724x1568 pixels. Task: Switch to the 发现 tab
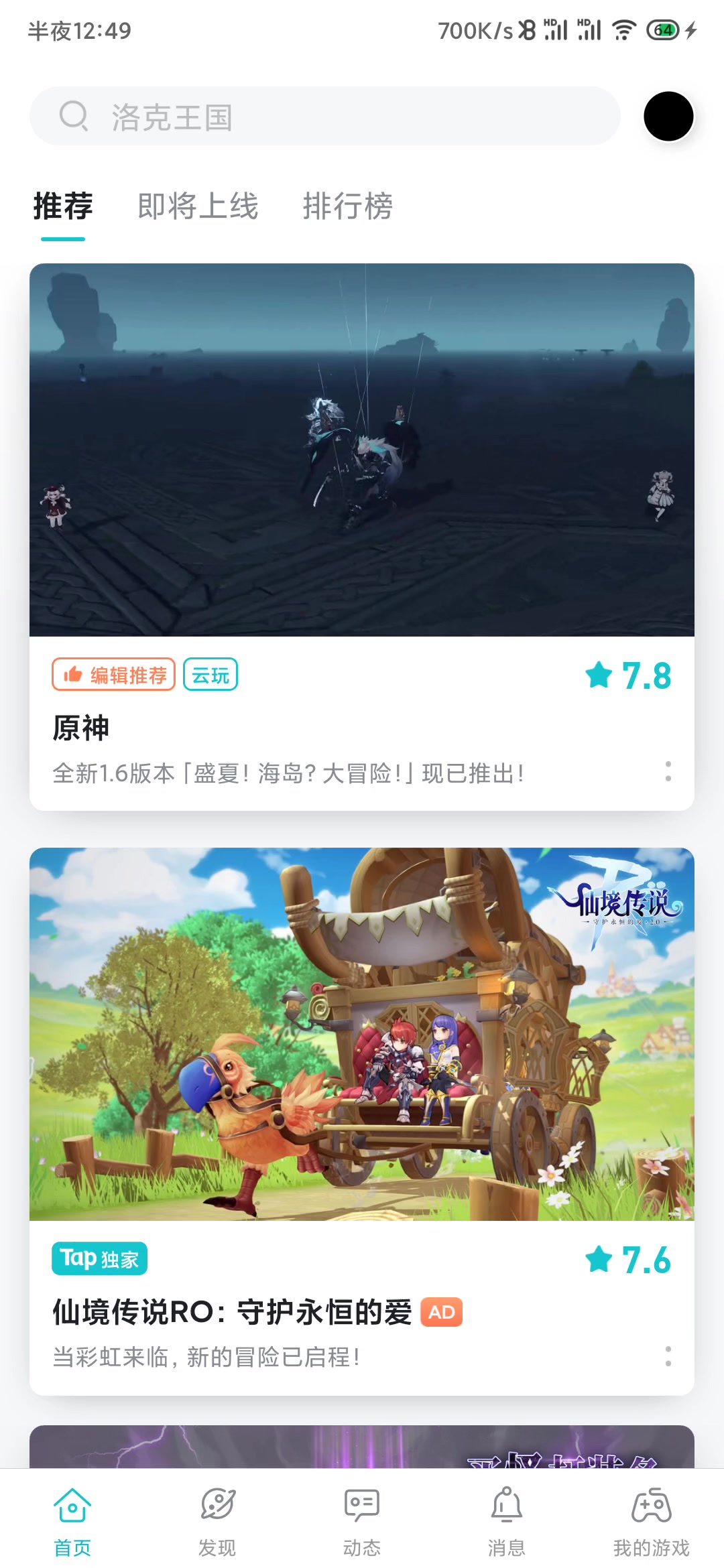217,1518
